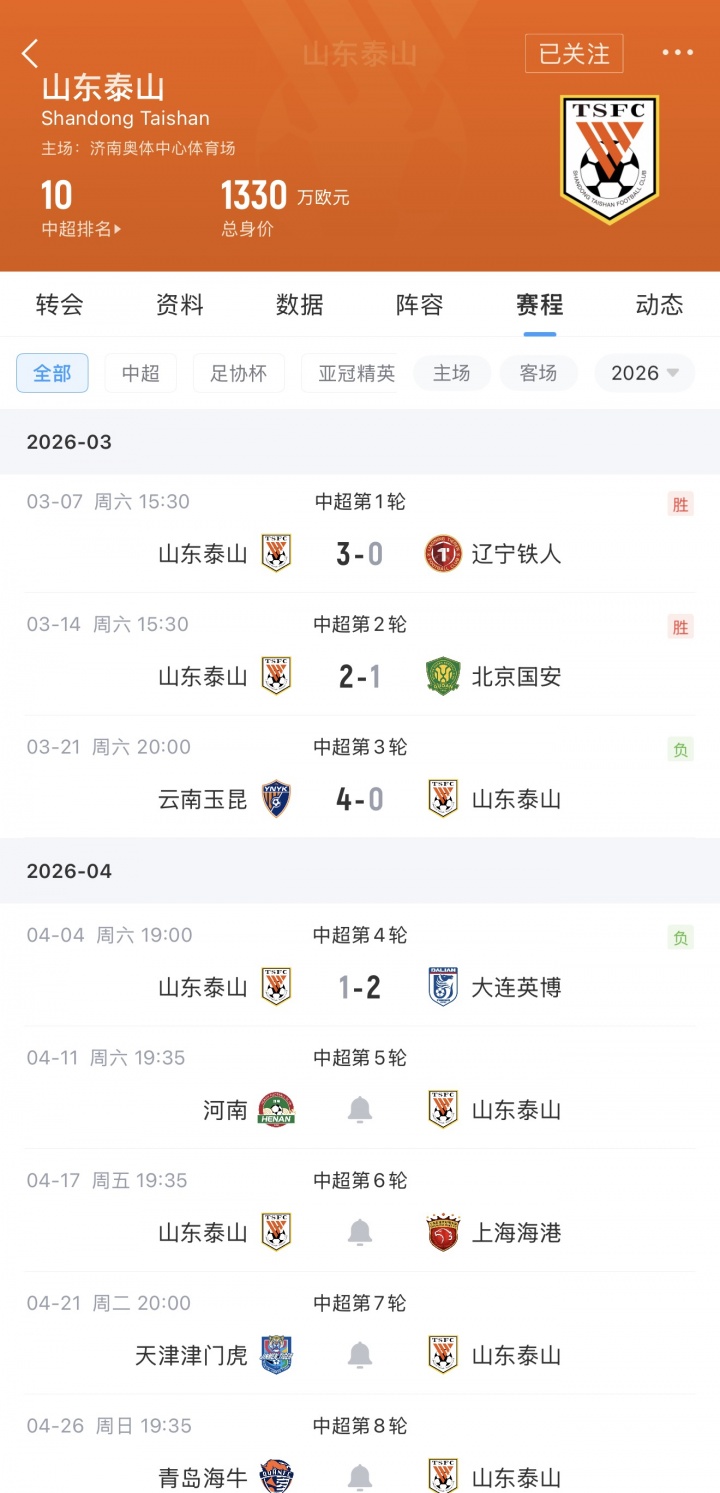Open the 2026 season dropdown
The width and height of the screenshot is (720, 1493).
[x=644, y=371]
